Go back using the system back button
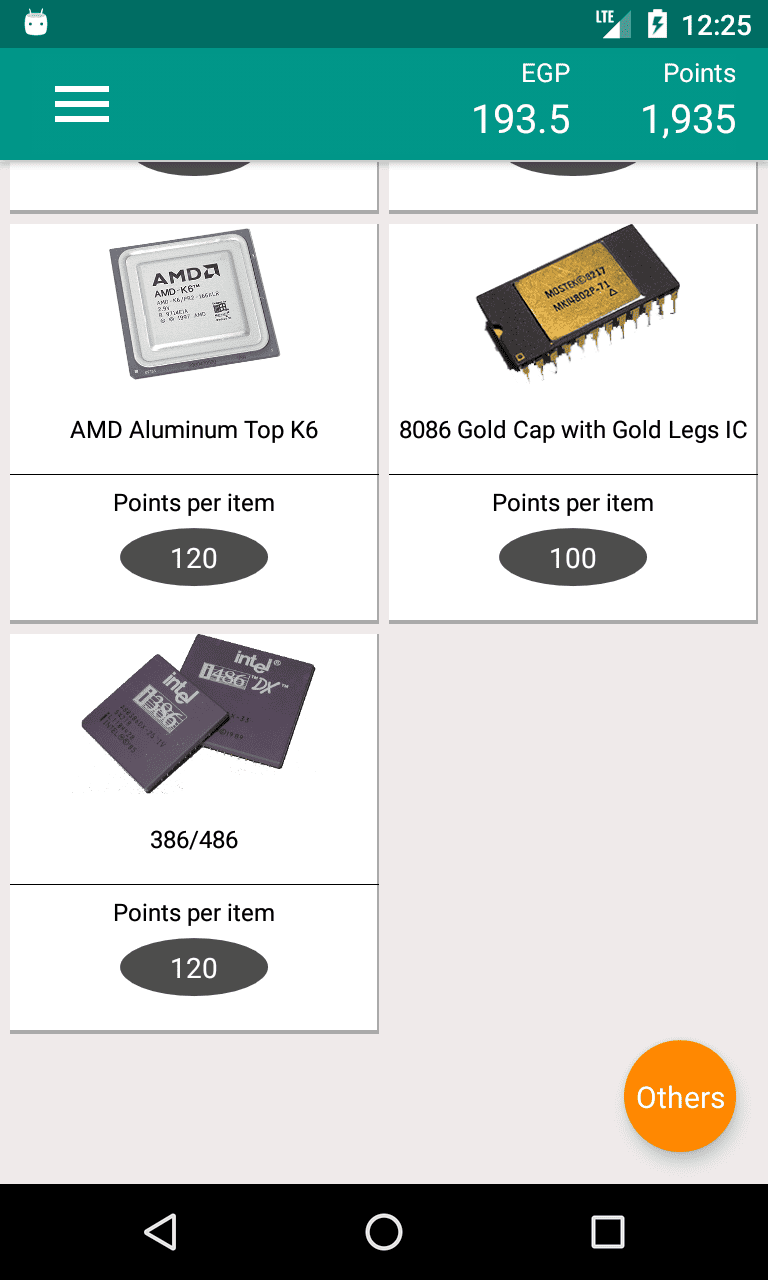This screenshot has height=1280, width=768. pos(160,1232)
